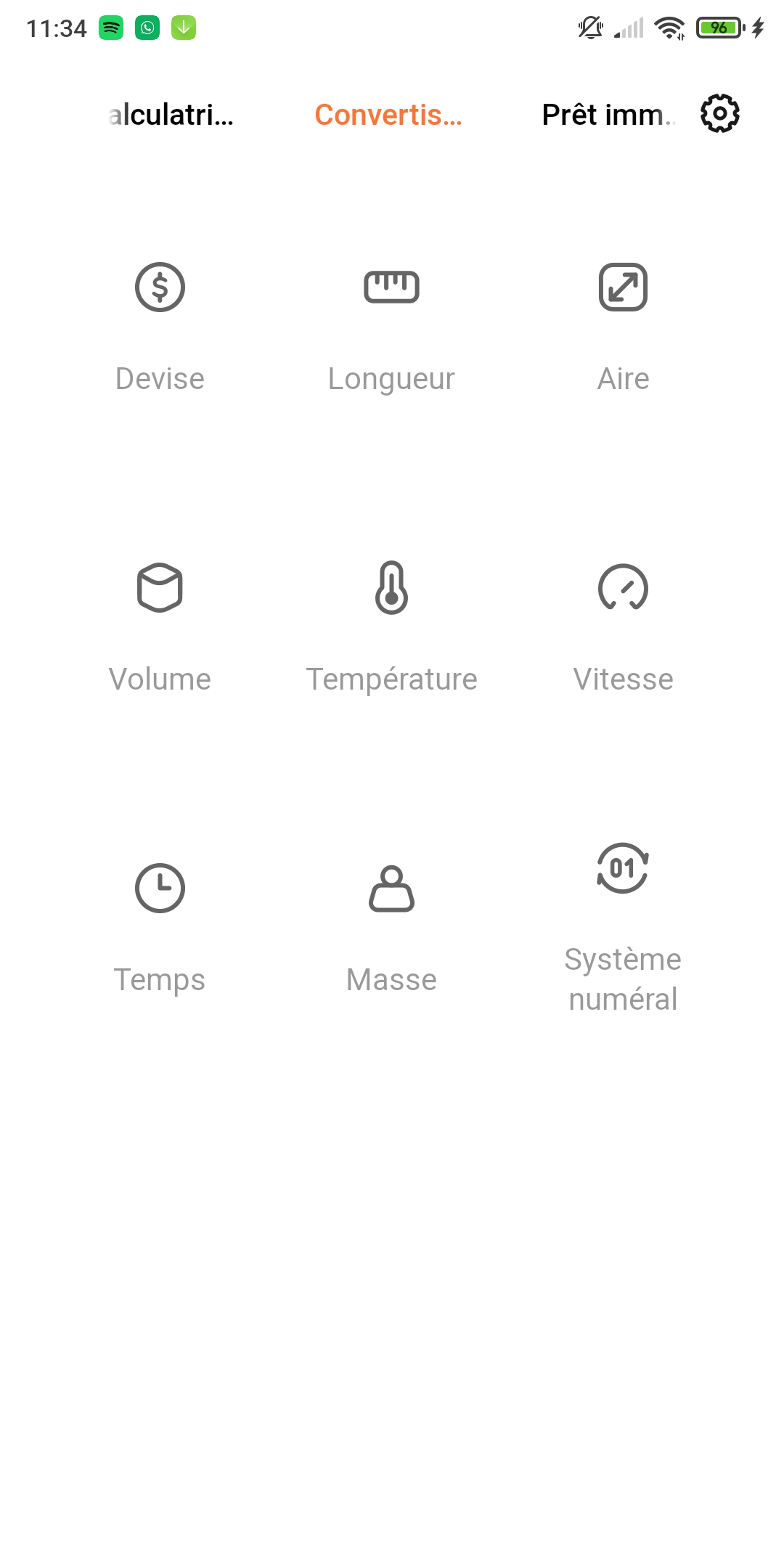Select the Convertisseur tab
The image size is (784, 1568).
pyautogui.click(x=388, y=115)
